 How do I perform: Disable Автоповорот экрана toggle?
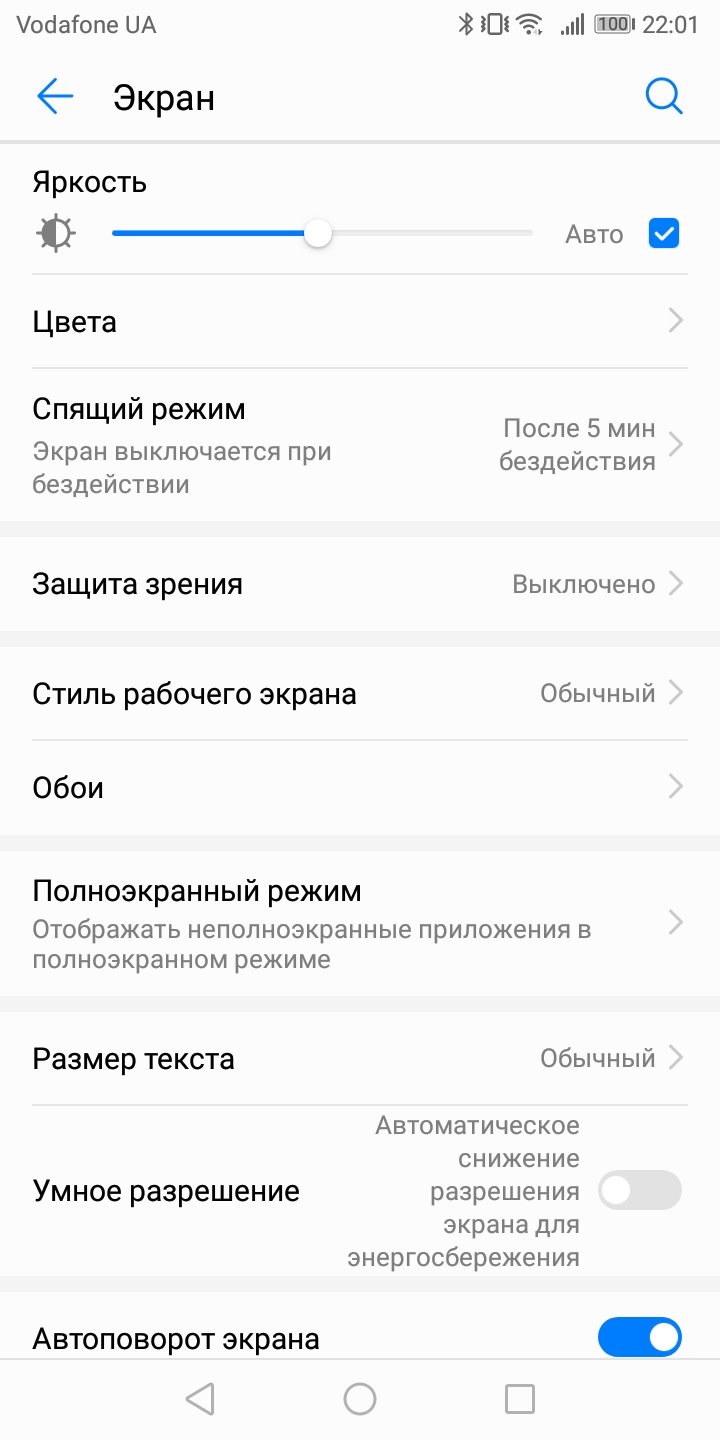(x=640, y=1338)
